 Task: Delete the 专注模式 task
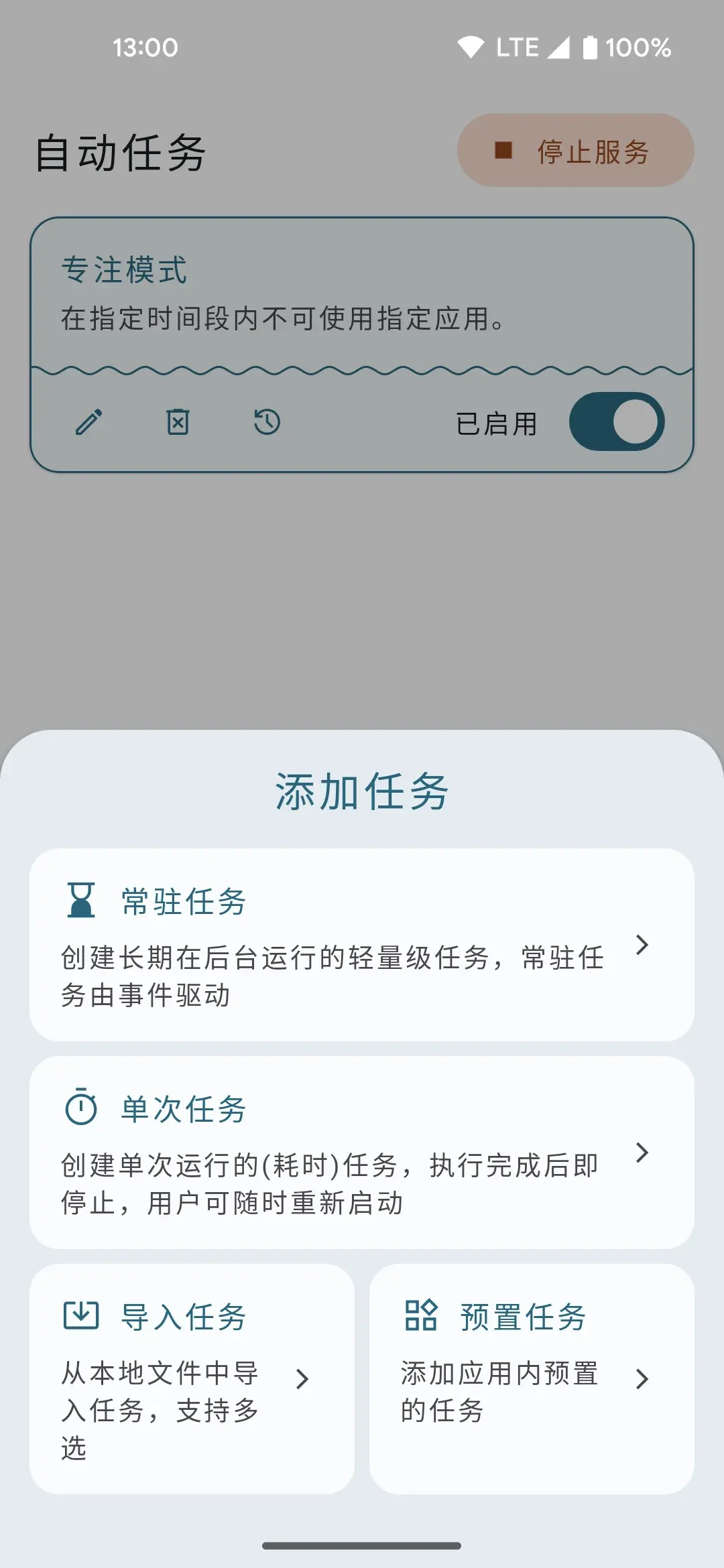coord(178,422)
